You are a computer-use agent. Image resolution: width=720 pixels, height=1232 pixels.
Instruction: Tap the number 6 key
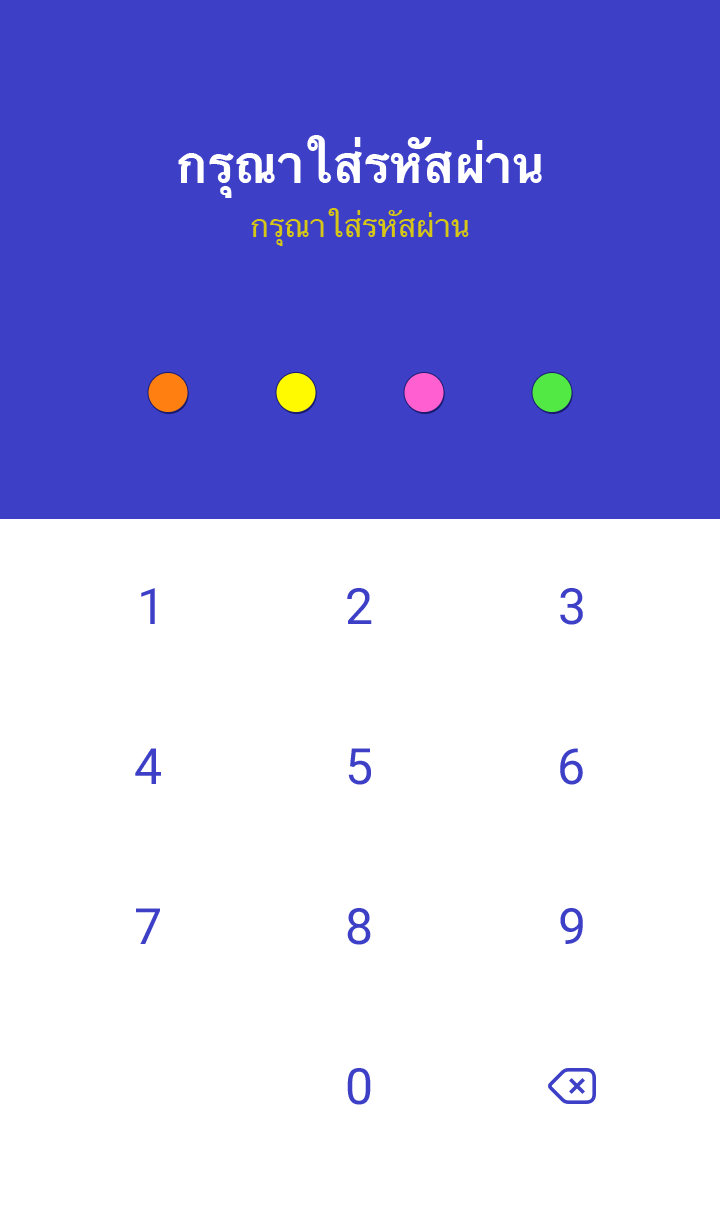tap(571, 767)
